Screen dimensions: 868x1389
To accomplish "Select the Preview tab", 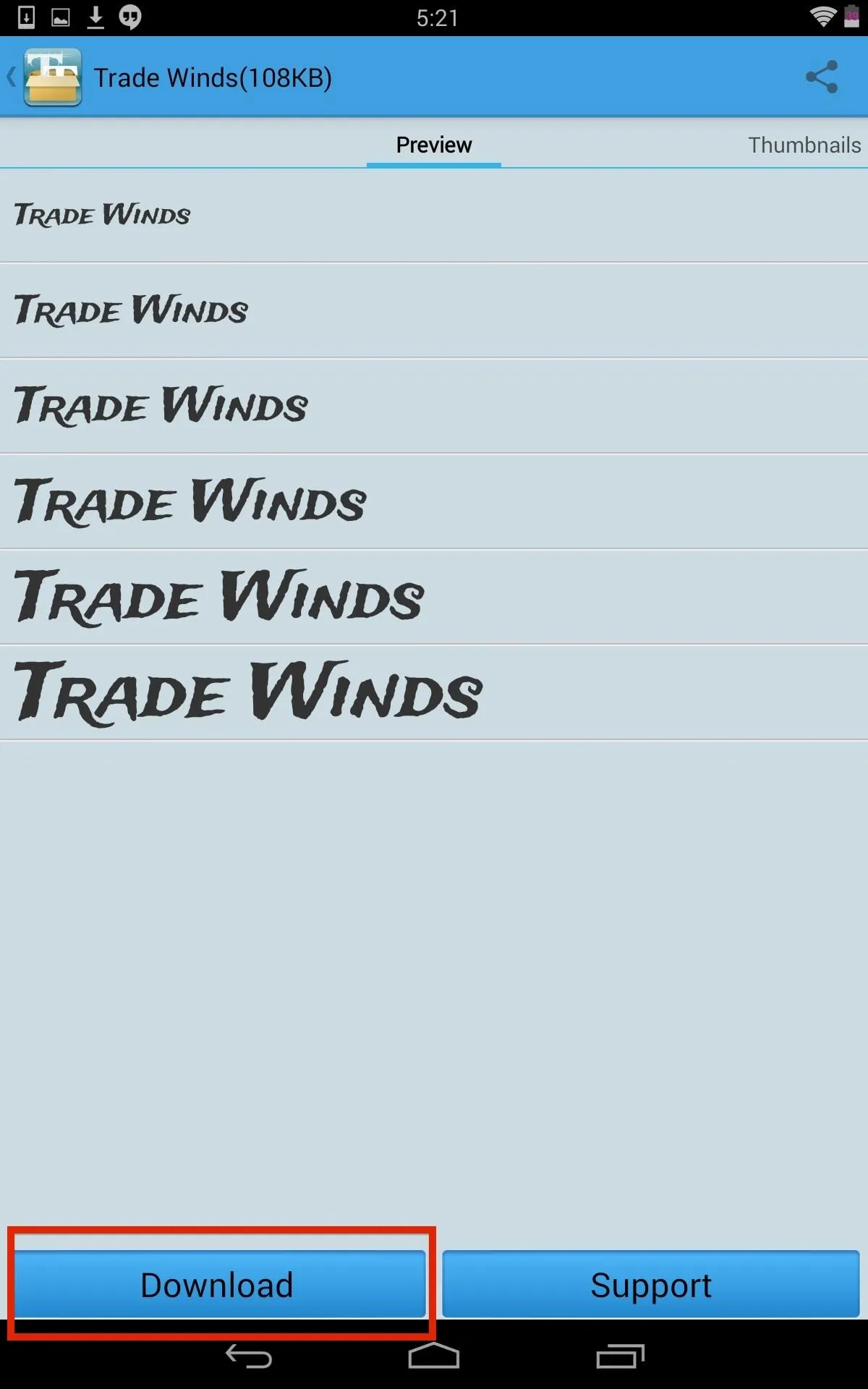I will (x=433, y=145).
